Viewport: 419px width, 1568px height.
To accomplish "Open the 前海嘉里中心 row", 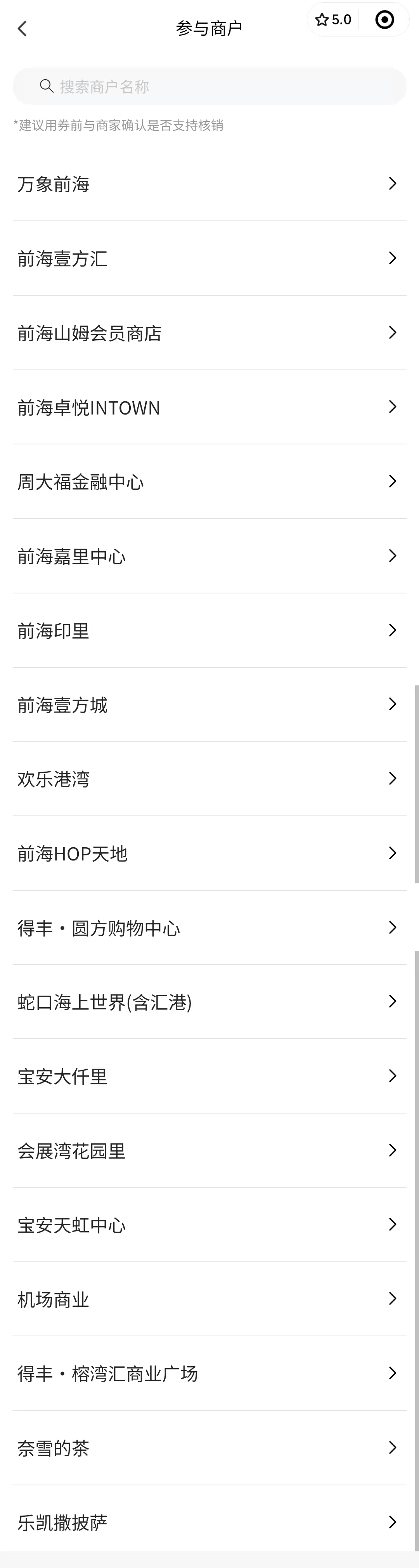I will tap(209, 556).
